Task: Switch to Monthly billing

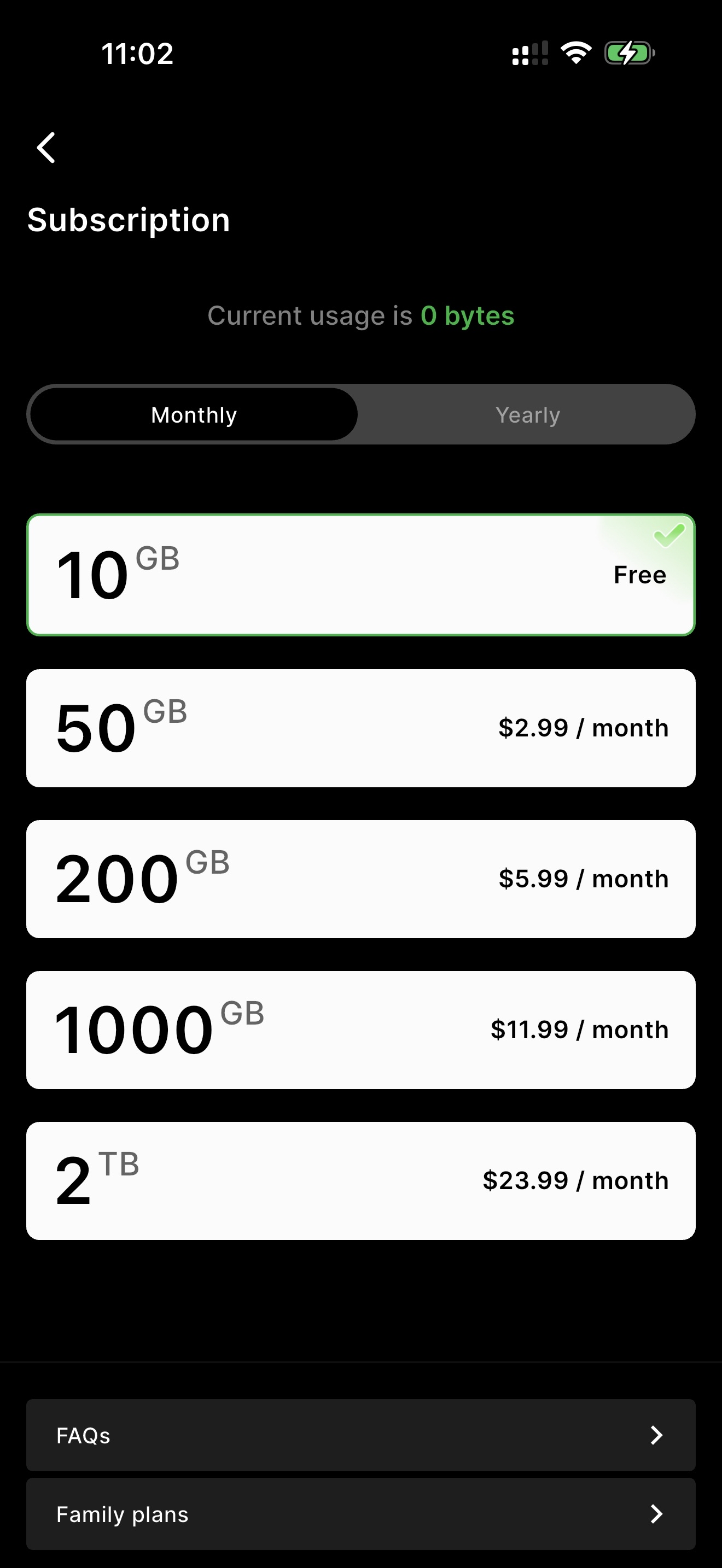Action: pyautogui.click(x=194, y=414)
